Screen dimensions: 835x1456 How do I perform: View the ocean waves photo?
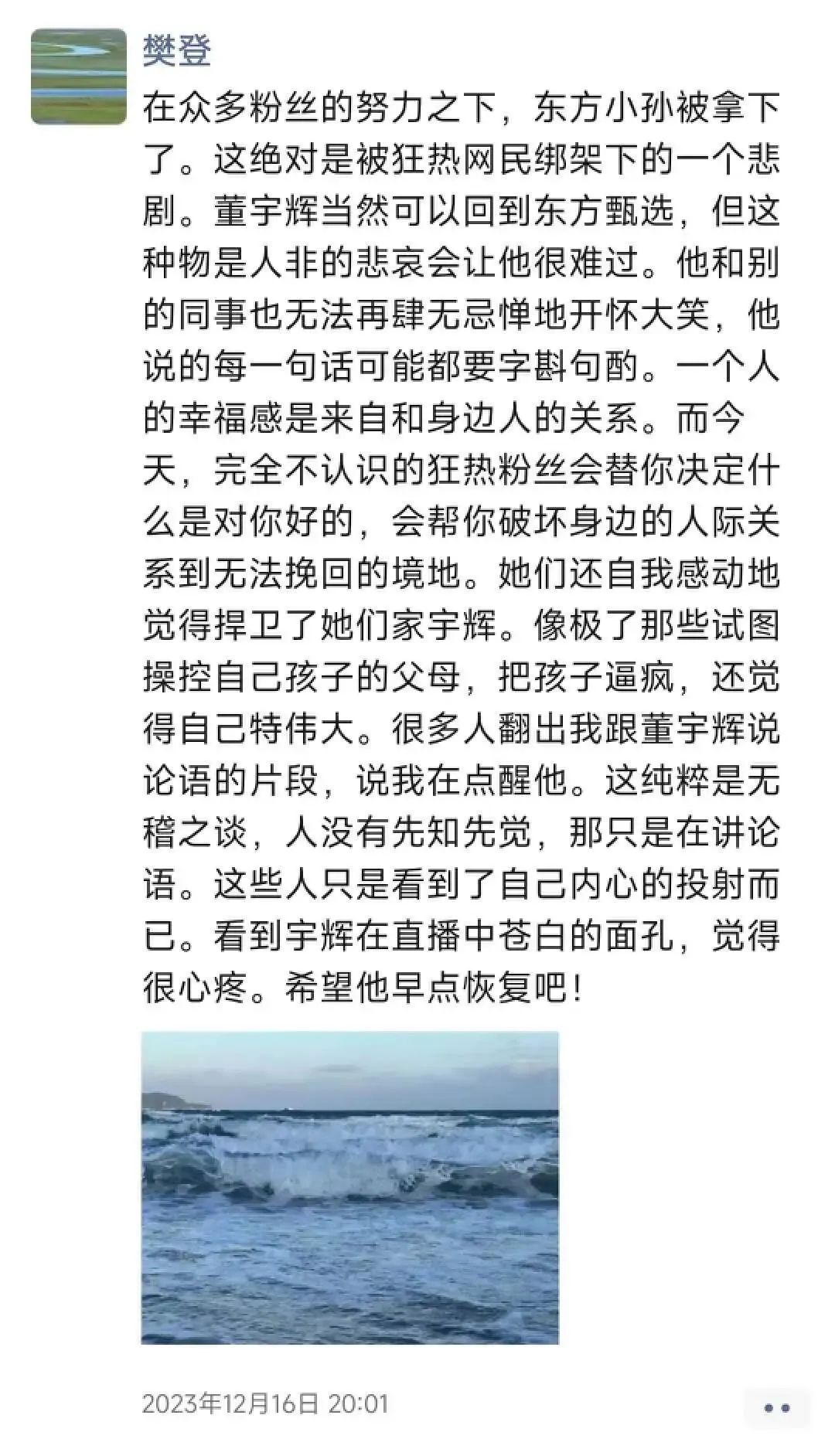tap(349, 1187)
